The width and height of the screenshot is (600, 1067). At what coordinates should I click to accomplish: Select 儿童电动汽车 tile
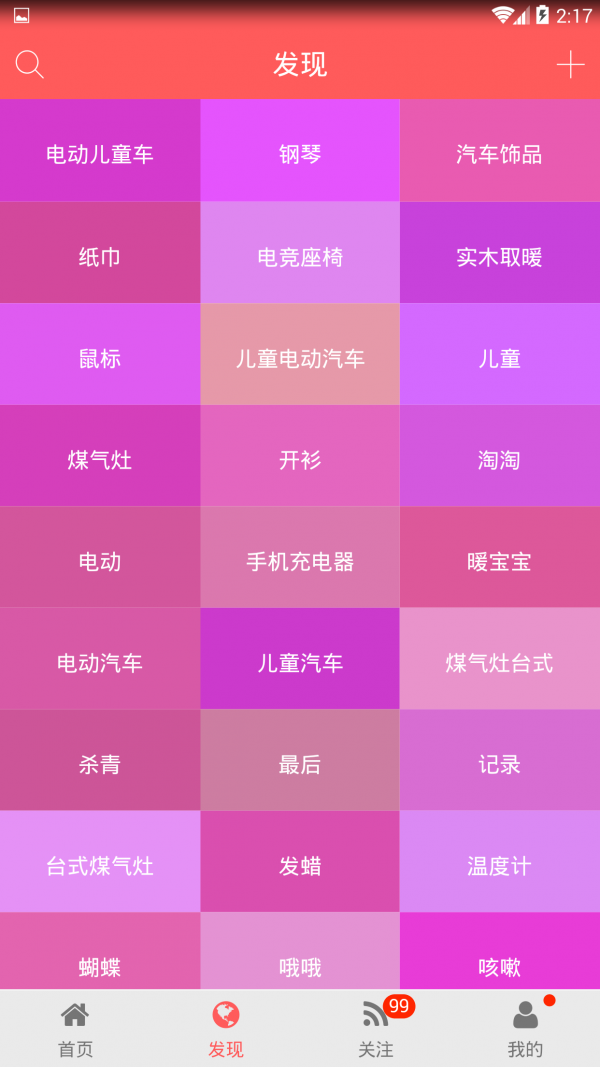coord(300,358)
